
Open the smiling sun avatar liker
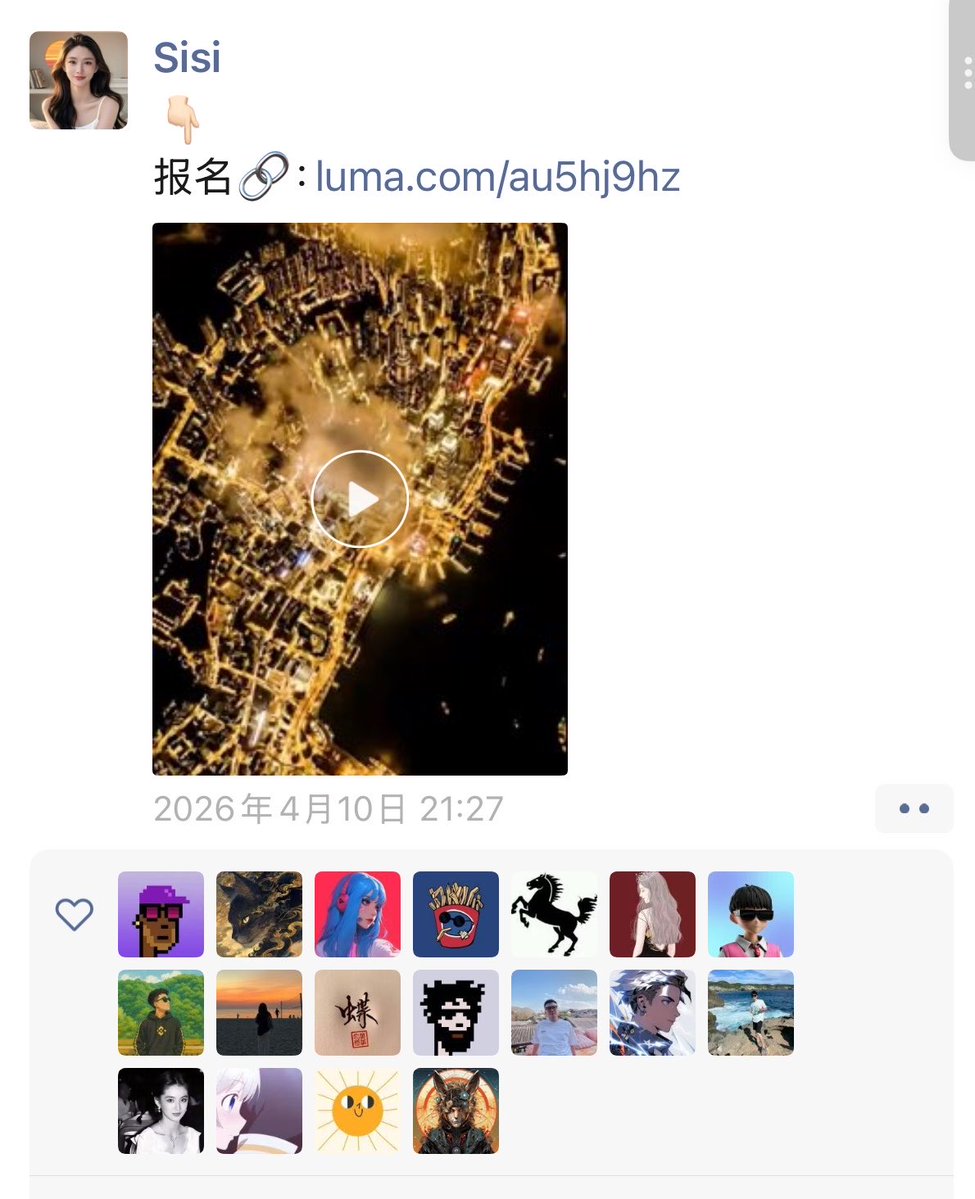click(x=358, y=1111)
